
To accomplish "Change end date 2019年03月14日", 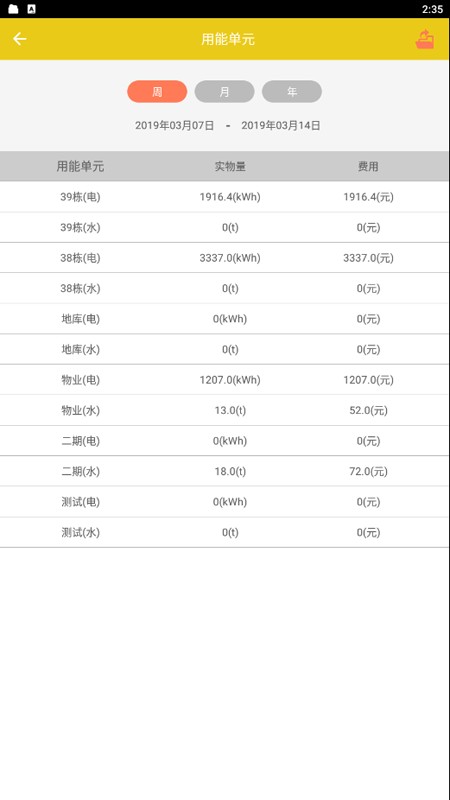I will (x=281, y=126).
